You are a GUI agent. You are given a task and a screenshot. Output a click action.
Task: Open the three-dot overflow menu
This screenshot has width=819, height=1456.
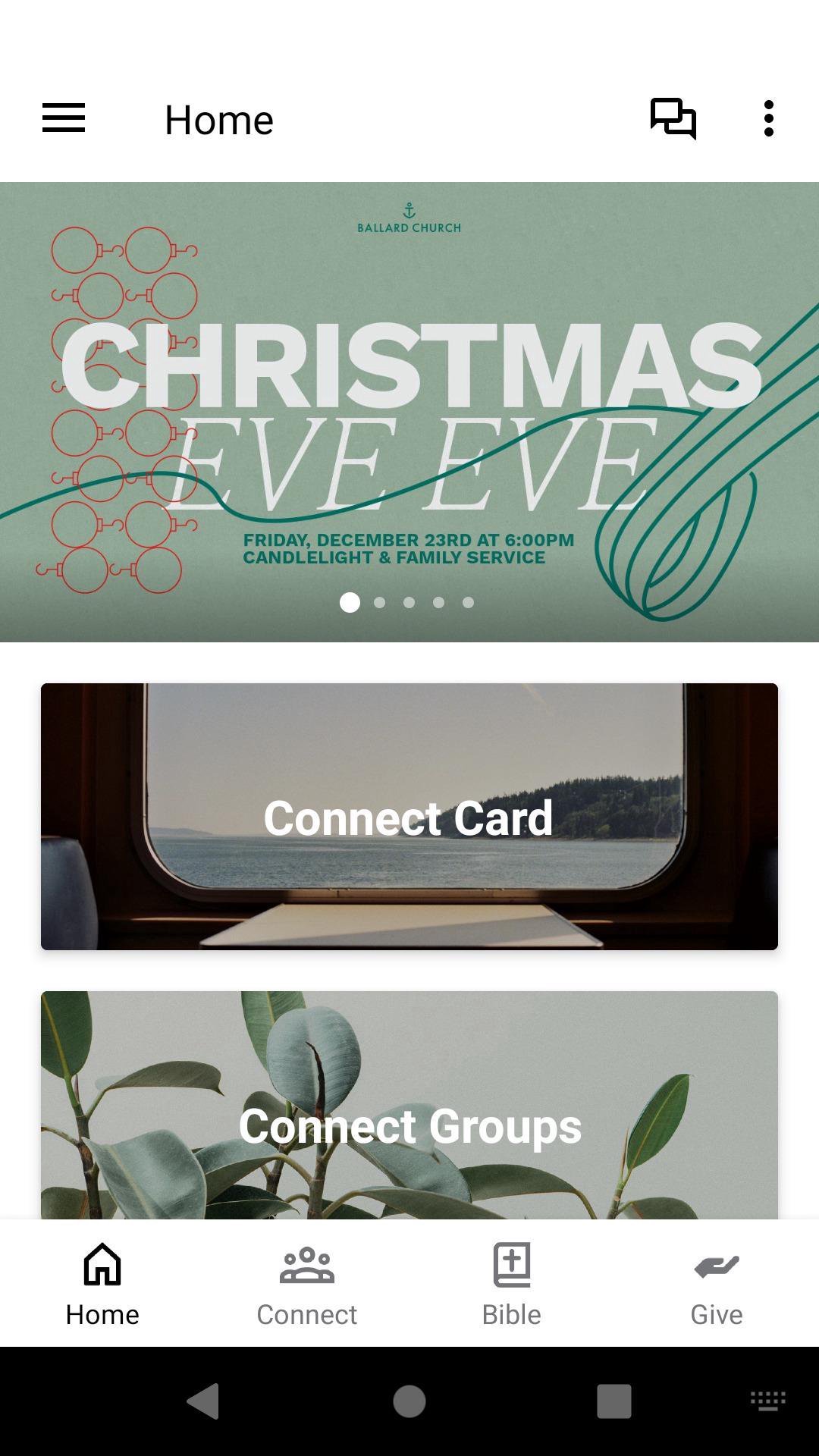[x=768, y=119]
